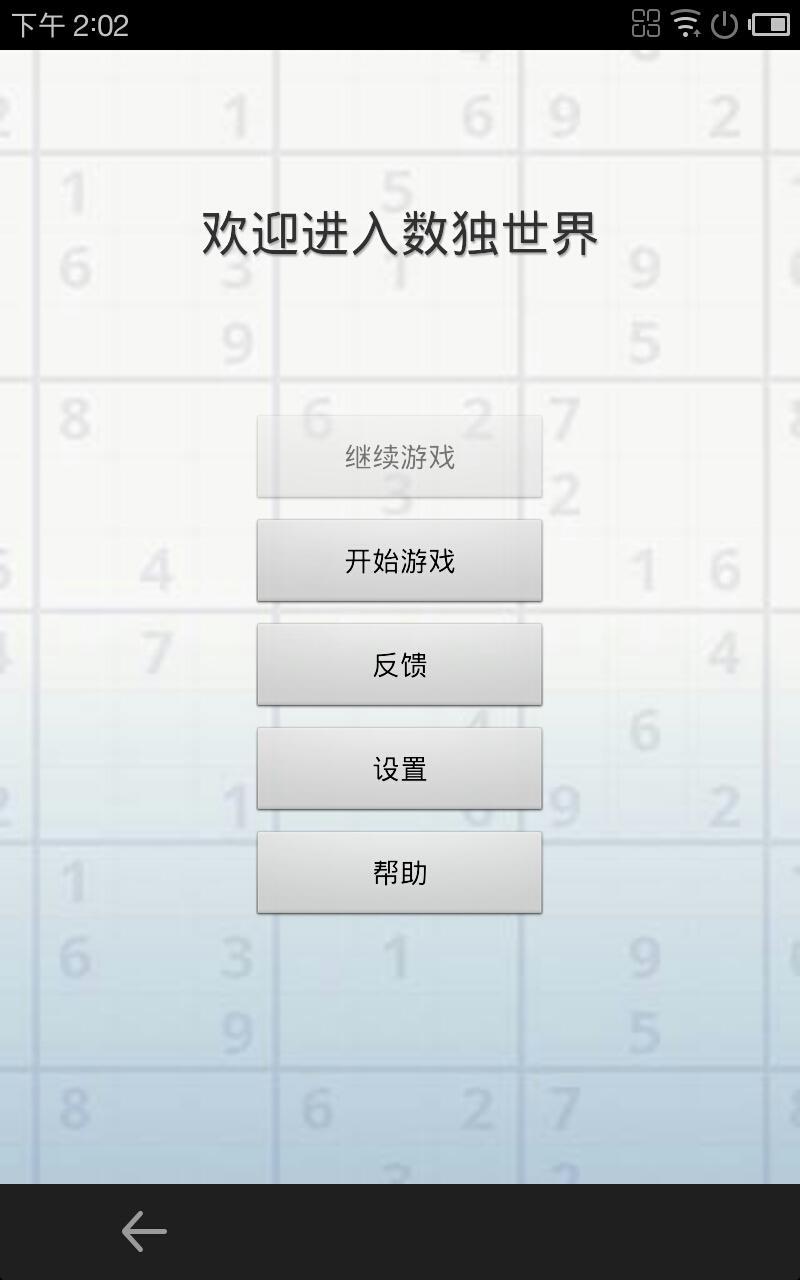This screenshot has height=1280, width=800.
Task: Tap the 继续游戏 continue game button
Action: [x=399, y=457]
